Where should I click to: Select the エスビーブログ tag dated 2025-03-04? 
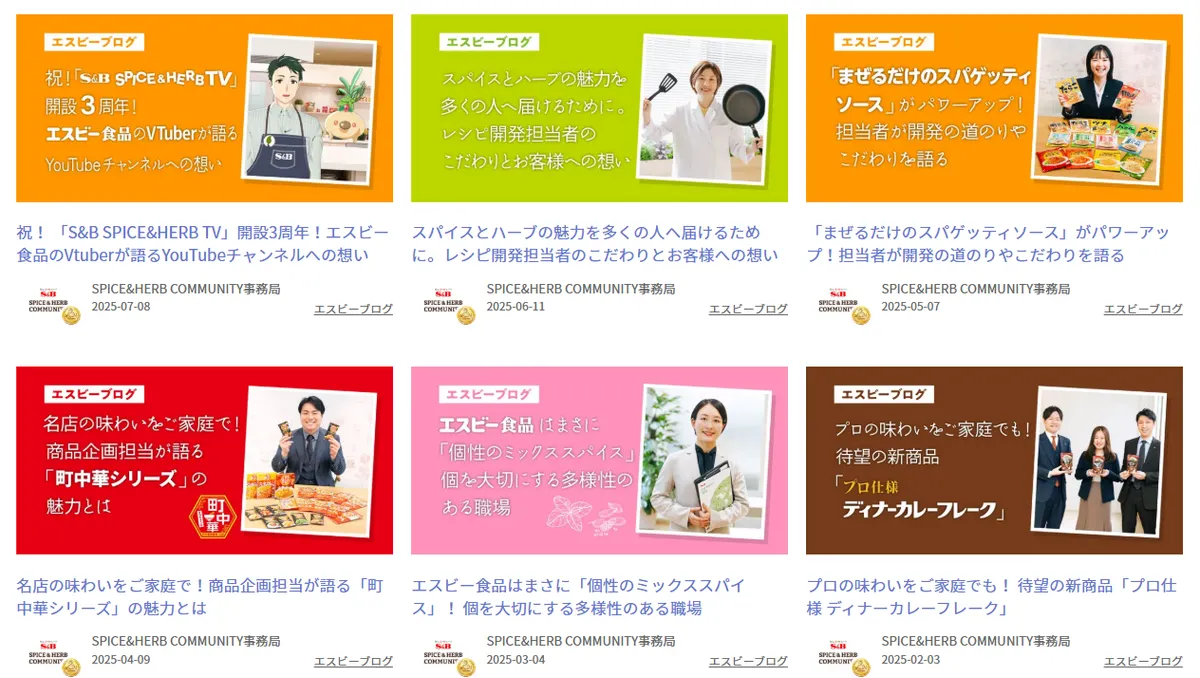click(748, 661)
